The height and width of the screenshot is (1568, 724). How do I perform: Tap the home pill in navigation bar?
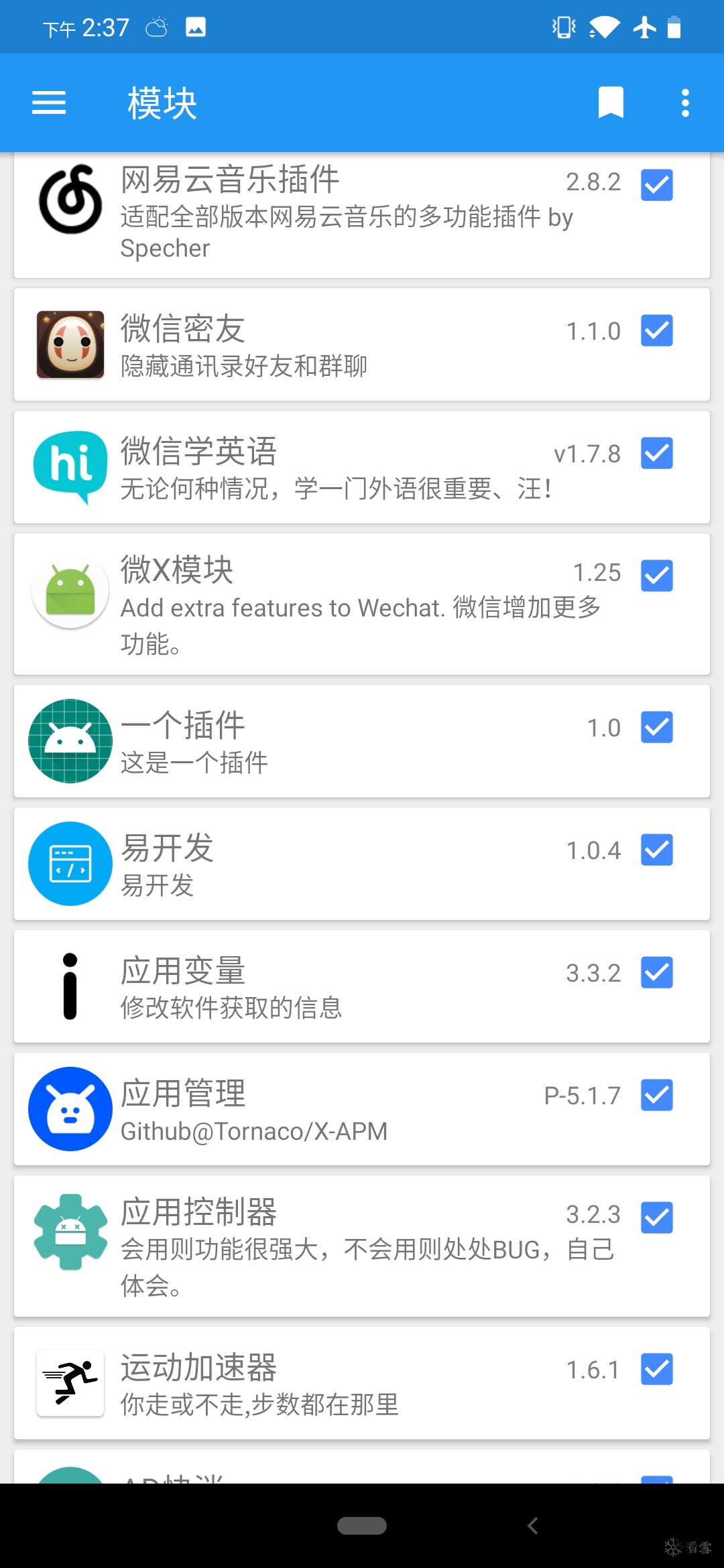point(362,1526)
